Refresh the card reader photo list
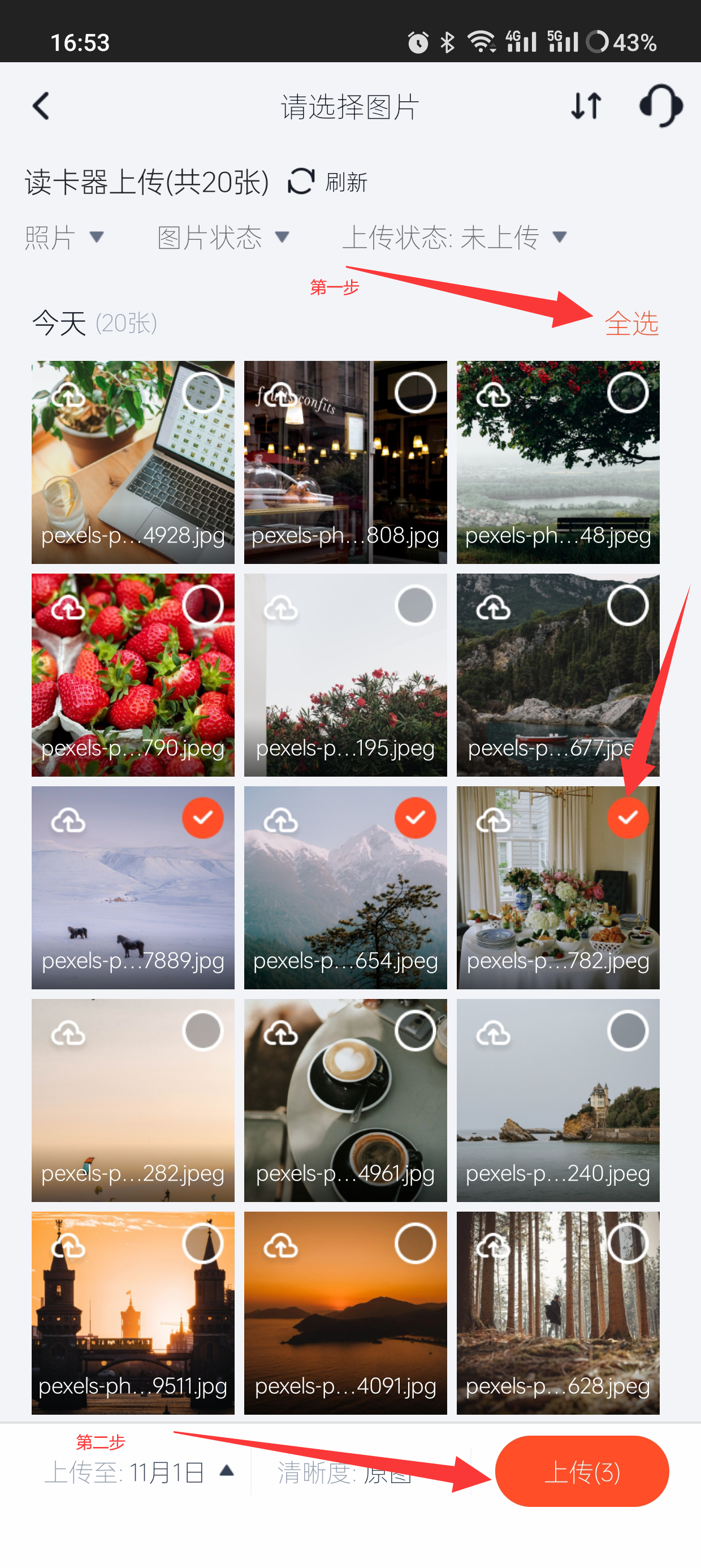This screenshot has width=701, height=1568. click(x=327, y=182)
